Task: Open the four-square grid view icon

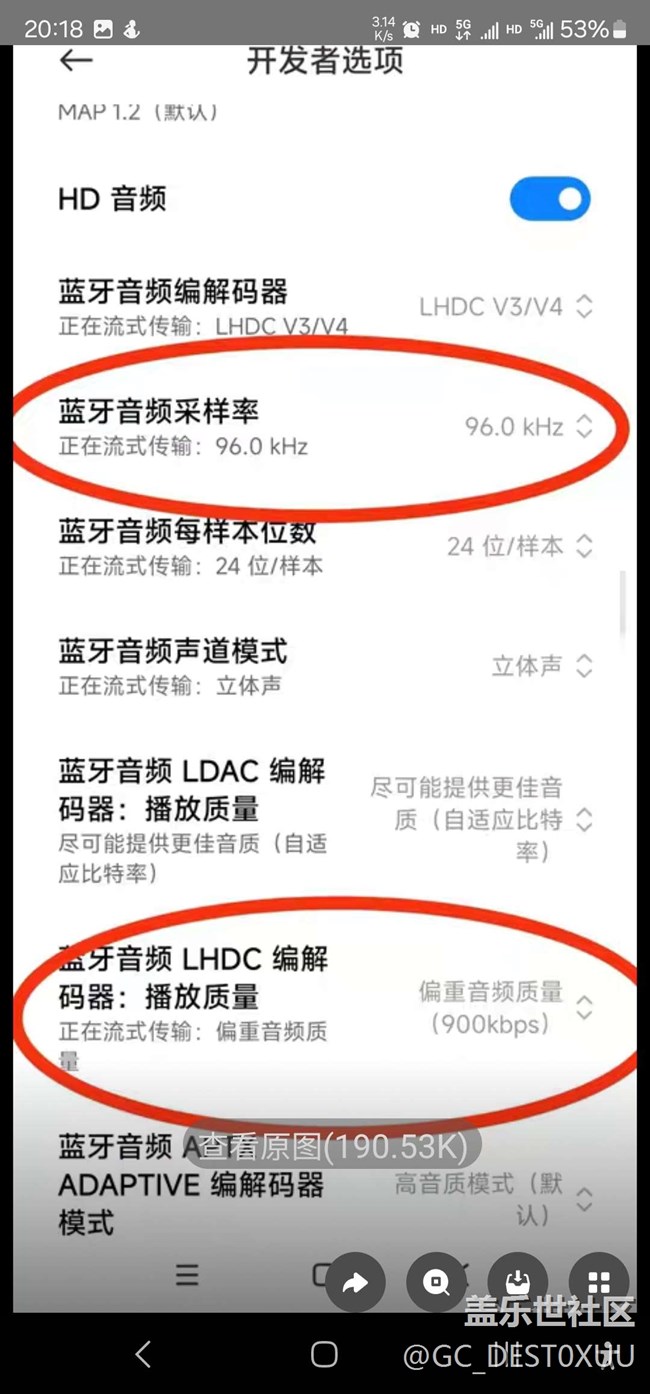Action: click(x=598, y=1283)
